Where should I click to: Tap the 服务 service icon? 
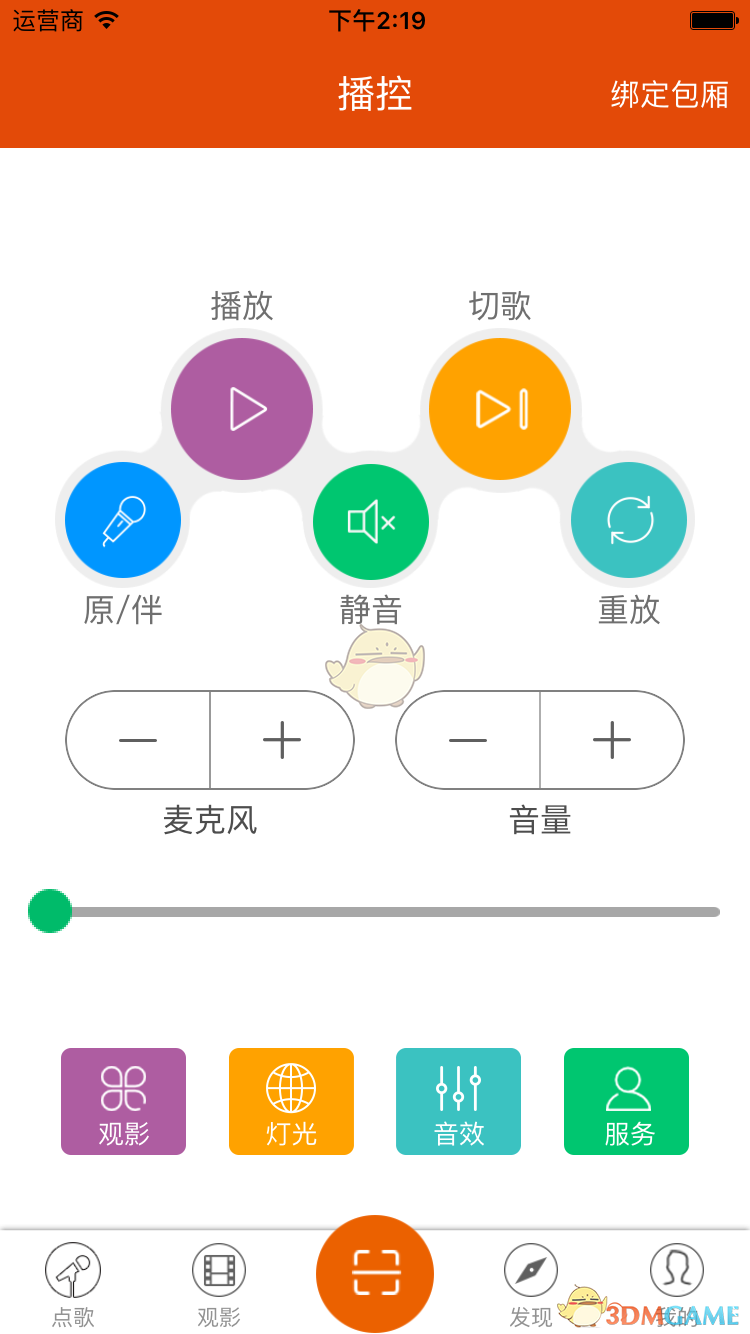click(626, 1101)
